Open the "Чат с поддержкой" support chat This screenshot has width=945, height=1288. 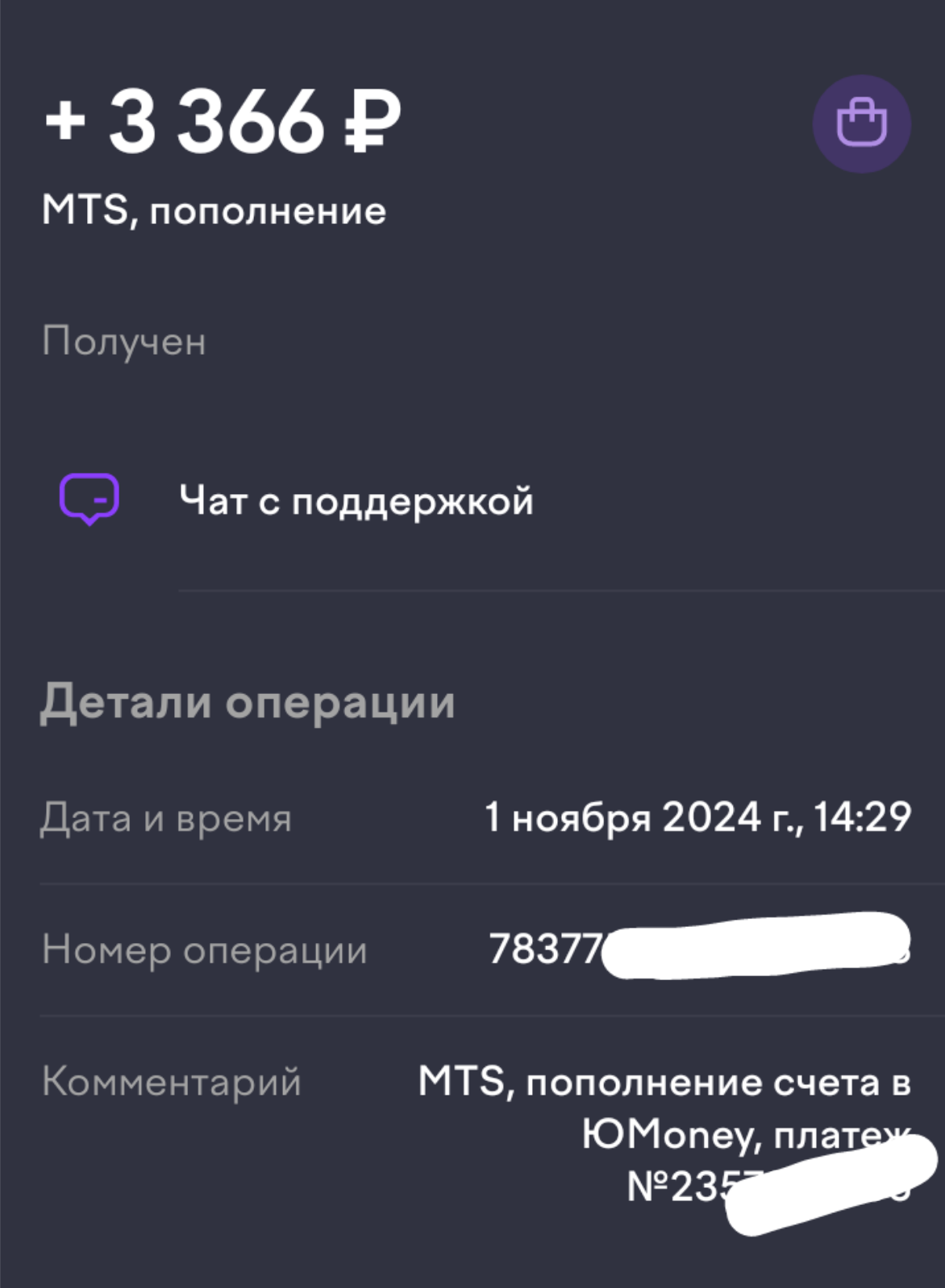355,501
